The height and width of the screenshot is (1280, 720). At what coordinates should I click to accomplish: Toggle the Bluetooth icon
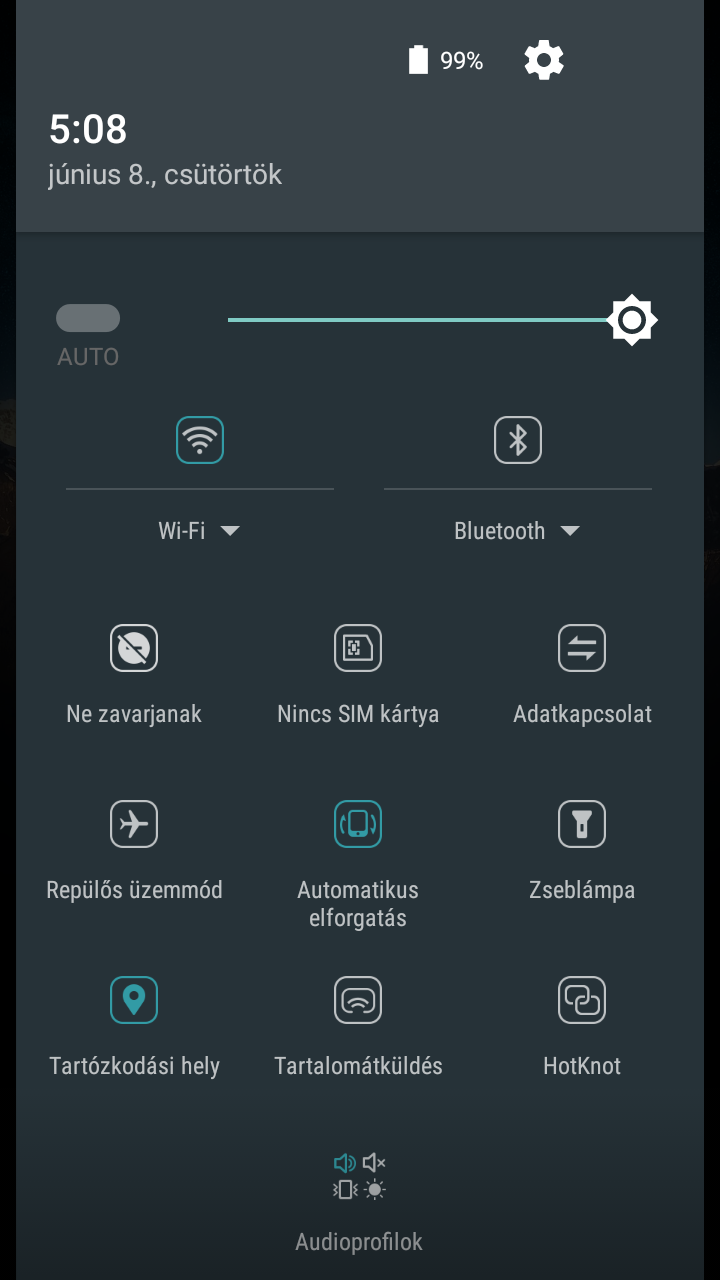click(518, 440)
